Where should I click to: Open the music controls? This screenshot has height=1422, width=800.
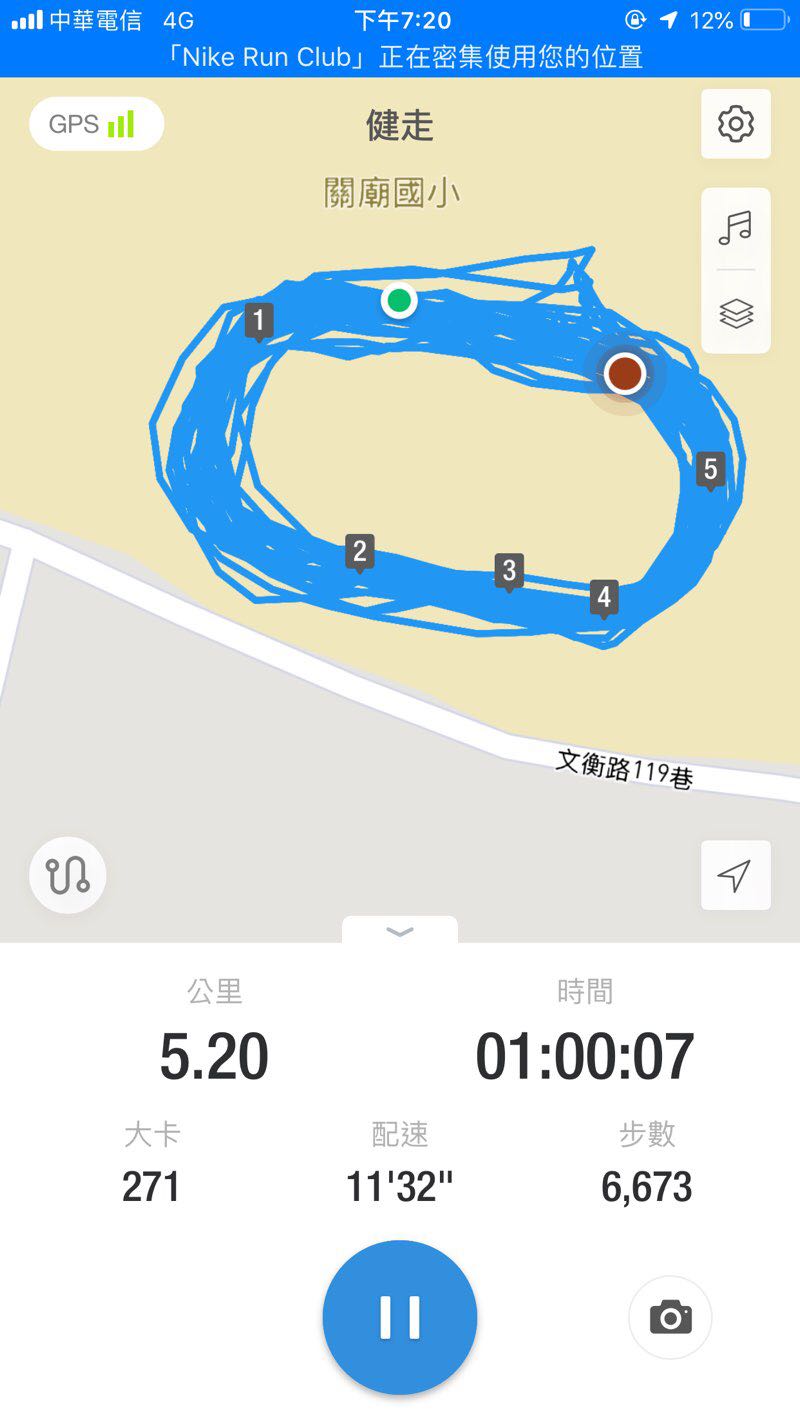click(x=735, y=229)
